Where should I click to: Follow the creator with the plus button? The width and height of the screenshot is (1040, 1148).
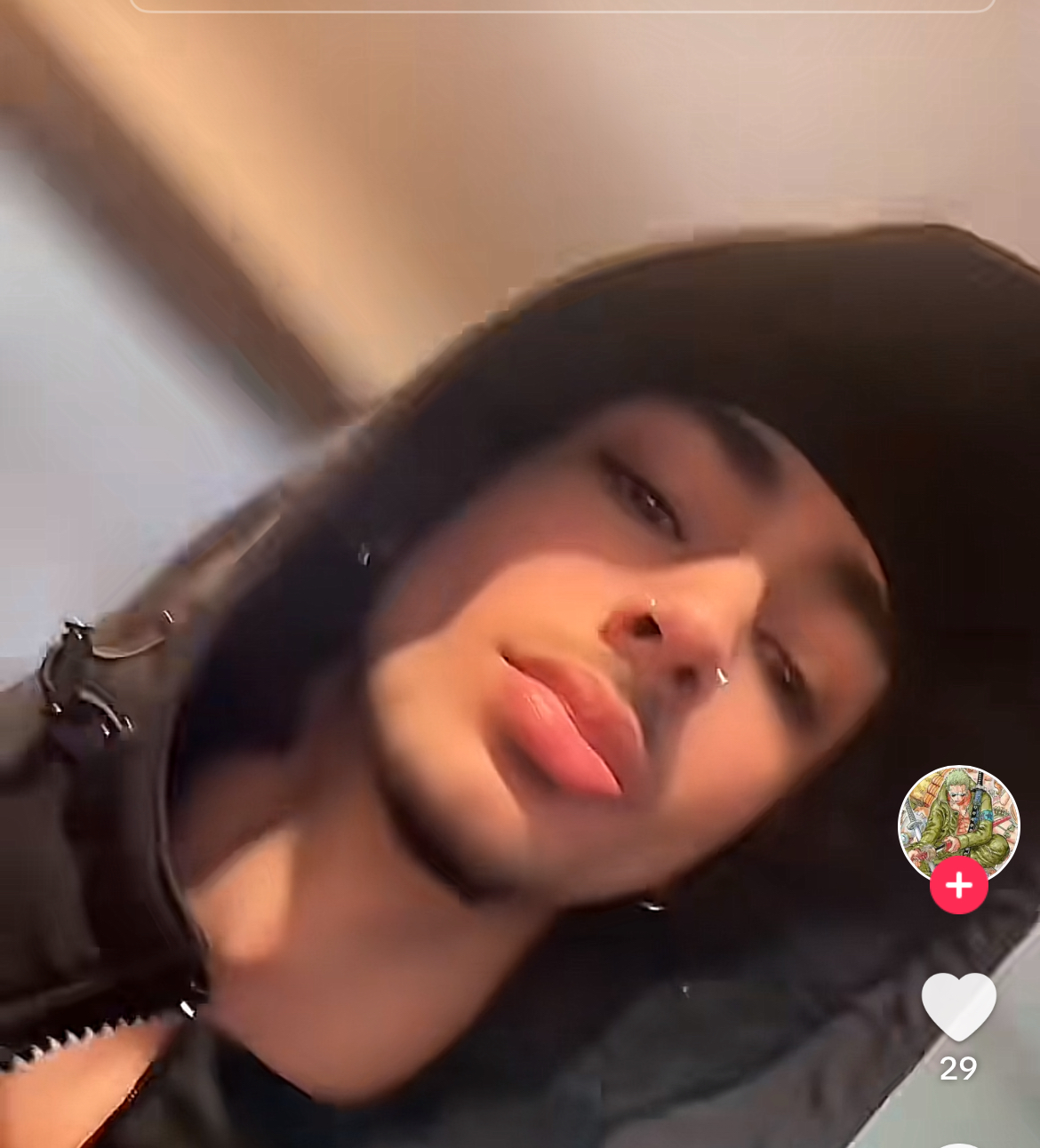click(x=958, y=886)
